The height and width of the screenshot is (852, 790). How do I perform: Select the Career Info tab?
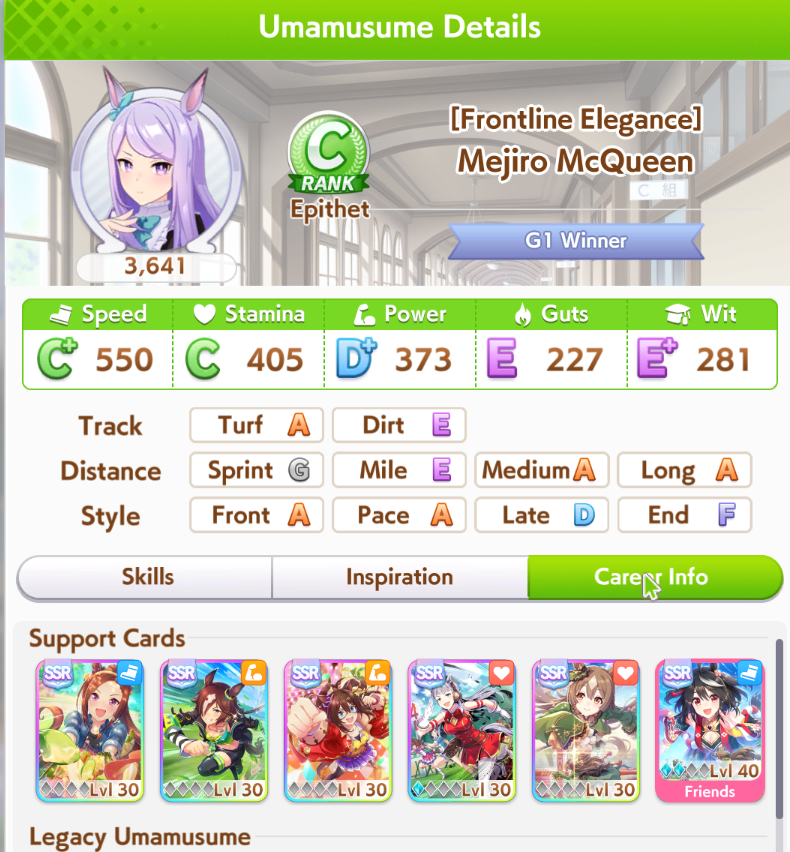pos(654,577)
